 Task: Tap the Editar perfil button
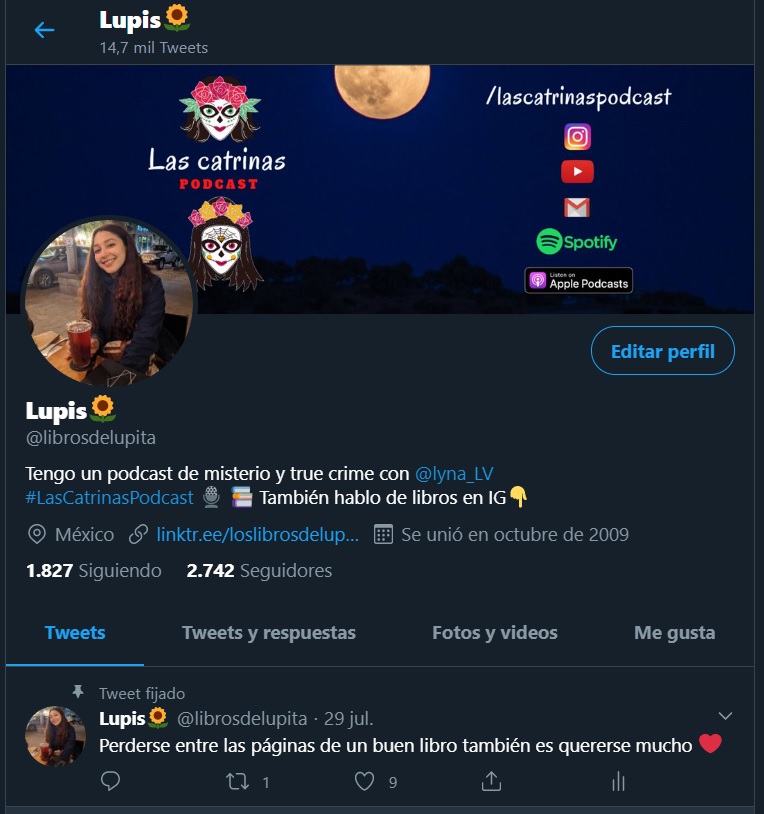tap(662, 351)
